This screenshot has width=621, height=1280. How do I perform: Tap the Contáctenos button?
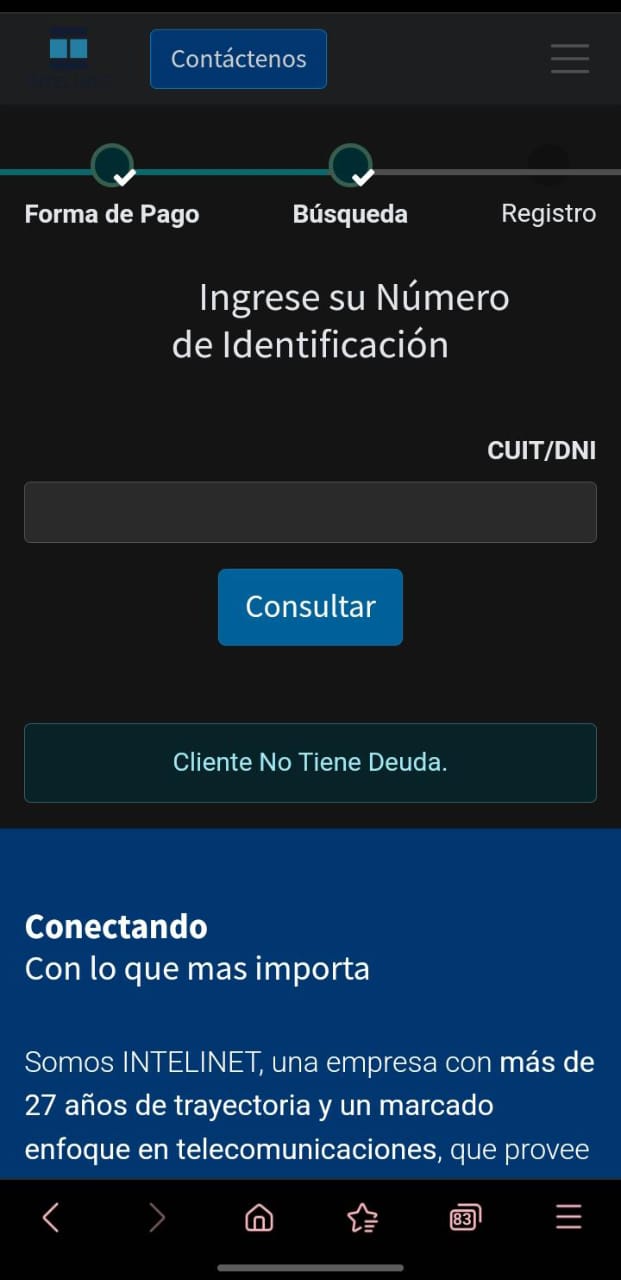(x=238, y=59)
